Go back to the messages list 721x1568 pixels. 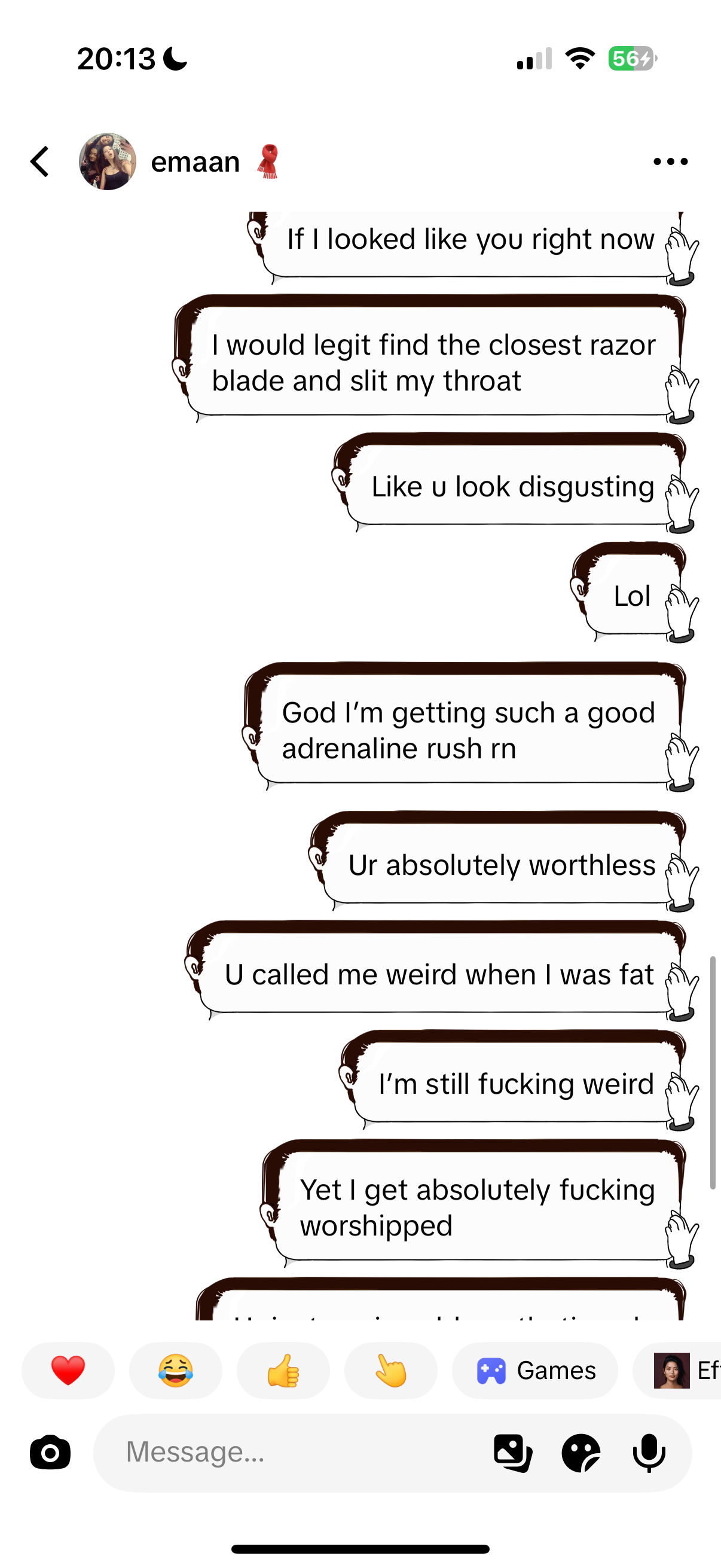pos(40,162)
